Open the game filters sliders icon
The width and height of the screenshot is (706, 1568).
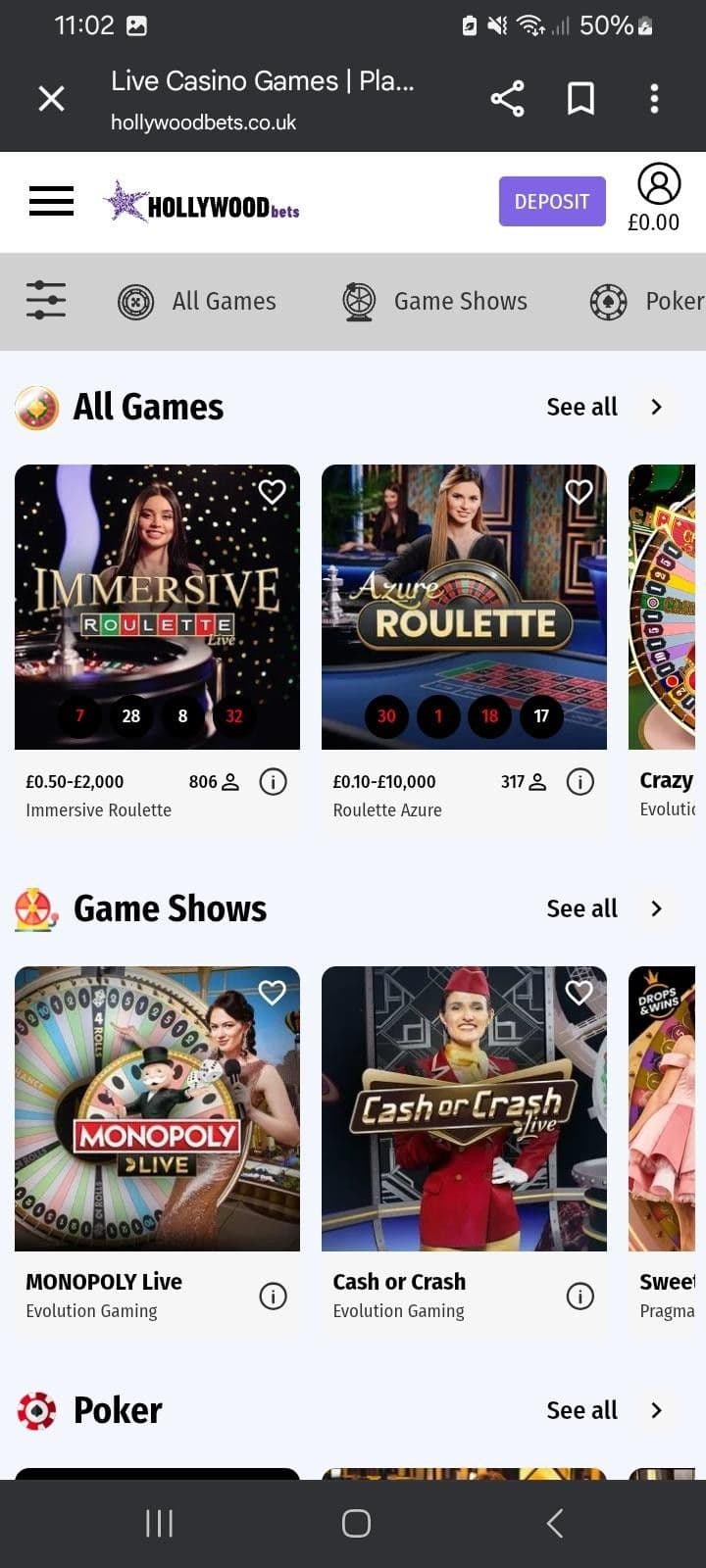[x=45, y=301]
